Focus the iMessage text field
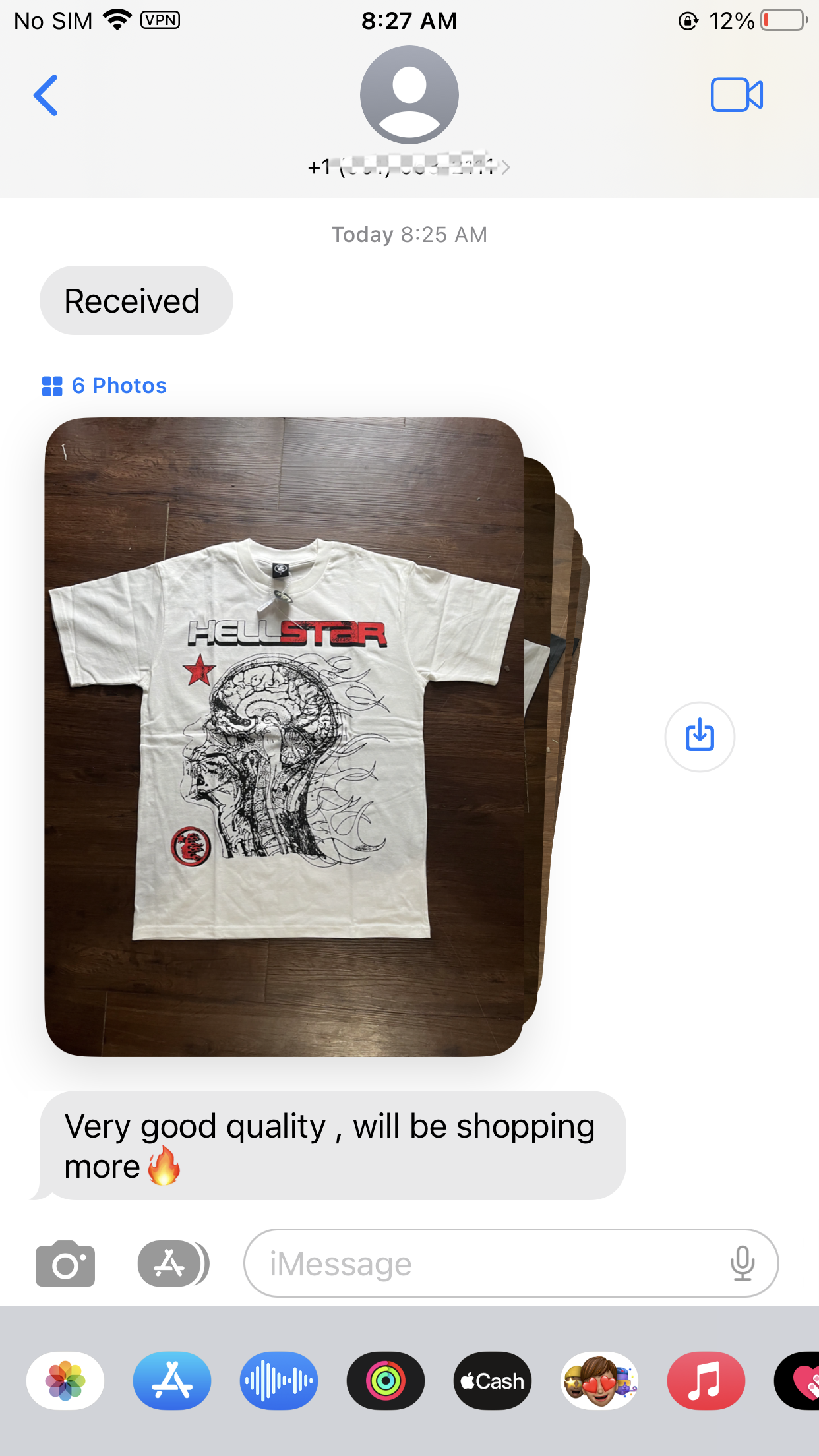819x1456 pixels. [x=488, y=1263]
